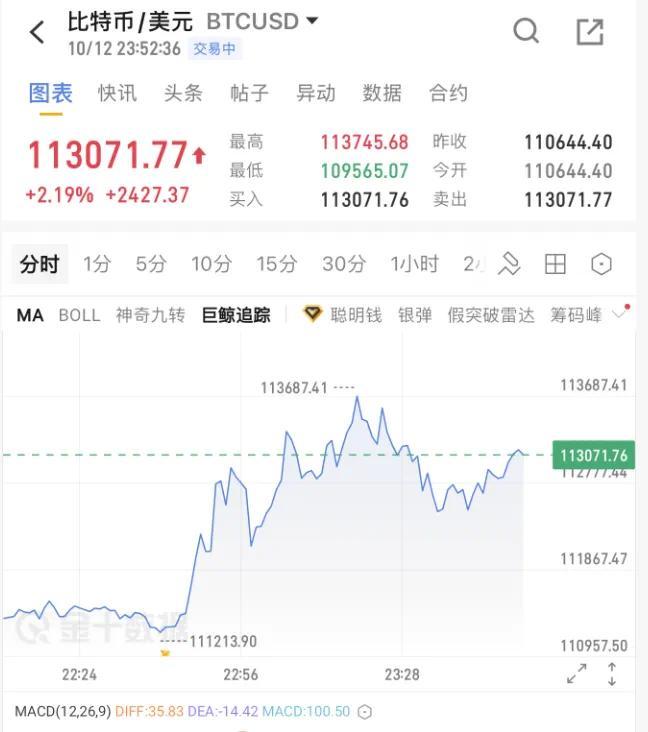Open the search magnifier icon
This screenshot has height=732, width=648.
pos(526,31)
